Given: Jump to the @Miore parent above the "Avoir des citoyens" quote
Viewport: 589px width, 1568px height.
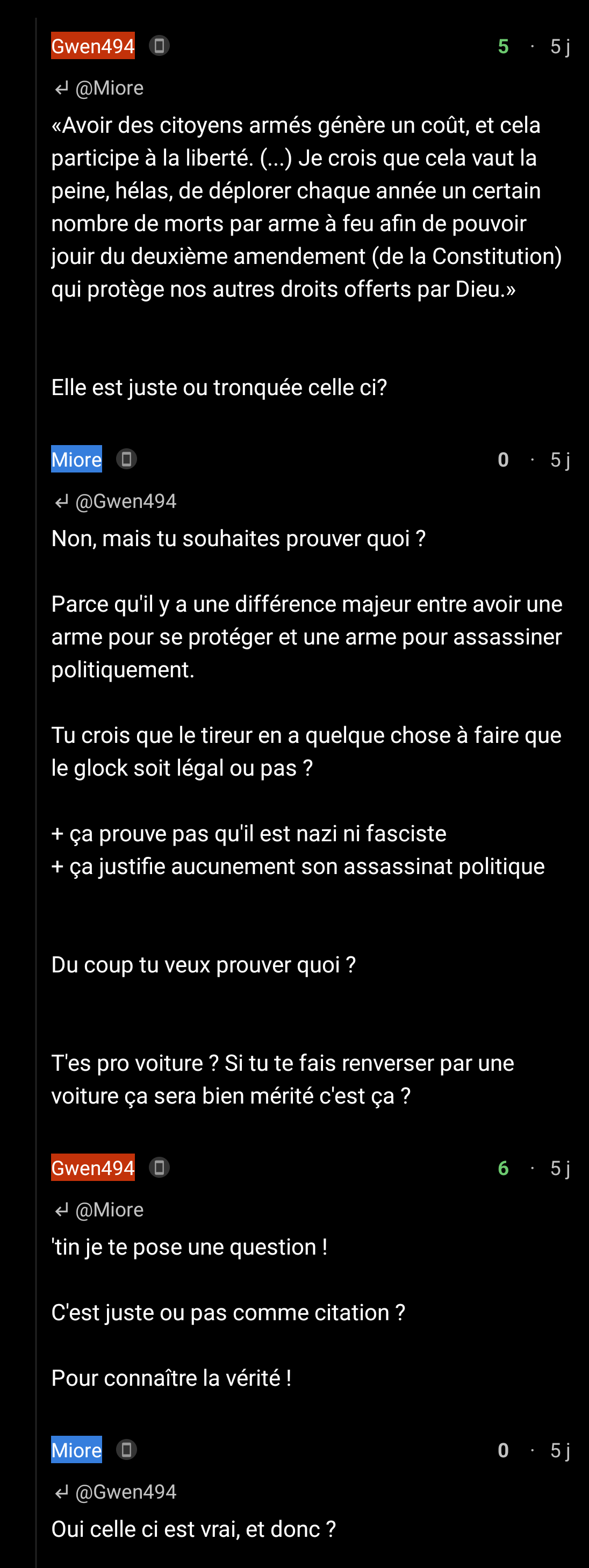Looking at the screenshot, I should [x=109, y=88].
